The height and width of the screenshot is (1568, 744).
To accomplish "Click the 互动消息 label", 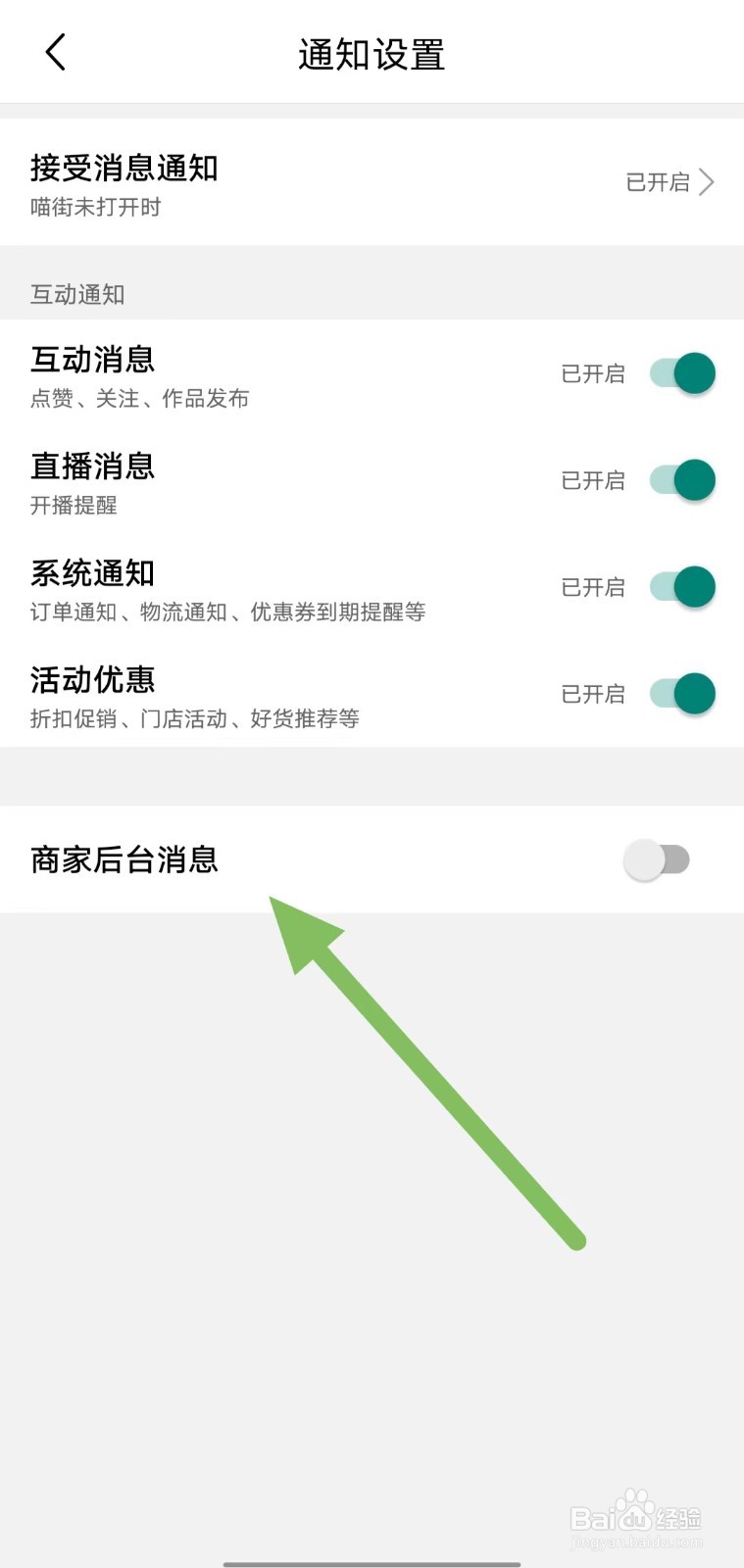I will click(x=91, y=360).
